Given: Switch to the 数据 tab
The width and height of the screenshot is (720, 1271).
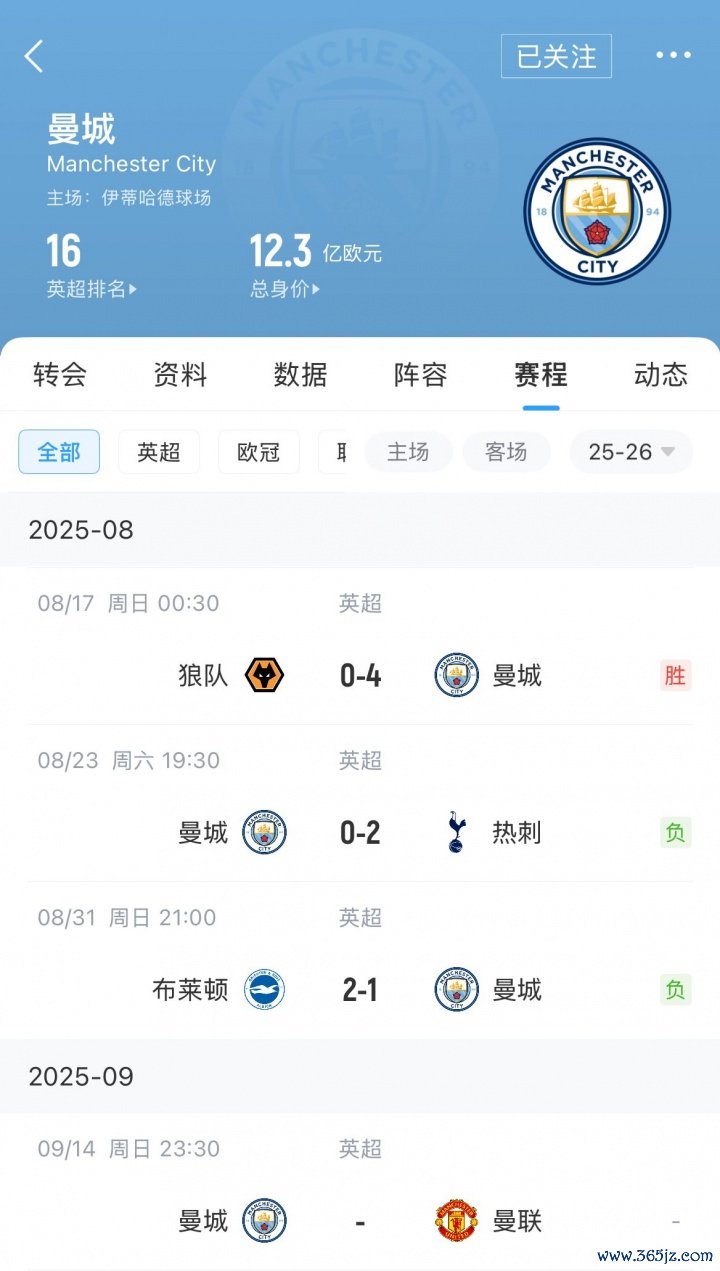Looking at the screenshot, I should coord(300,375).
